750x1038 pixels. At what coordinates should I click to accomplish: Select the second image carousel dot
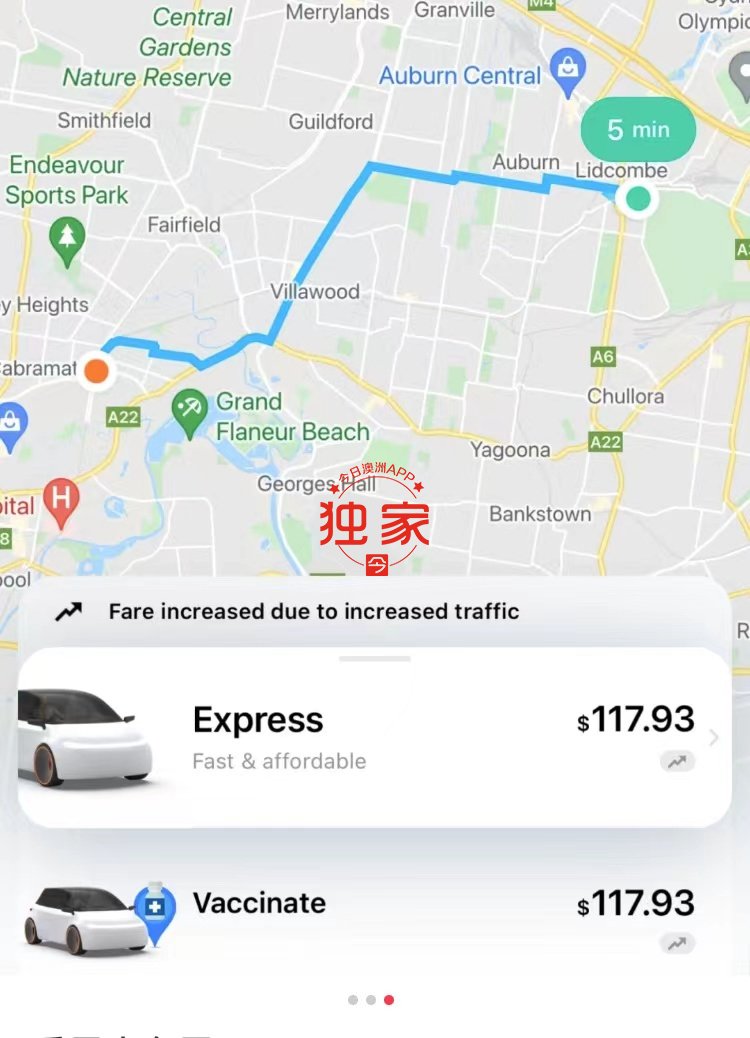[x=371, y=1000]
